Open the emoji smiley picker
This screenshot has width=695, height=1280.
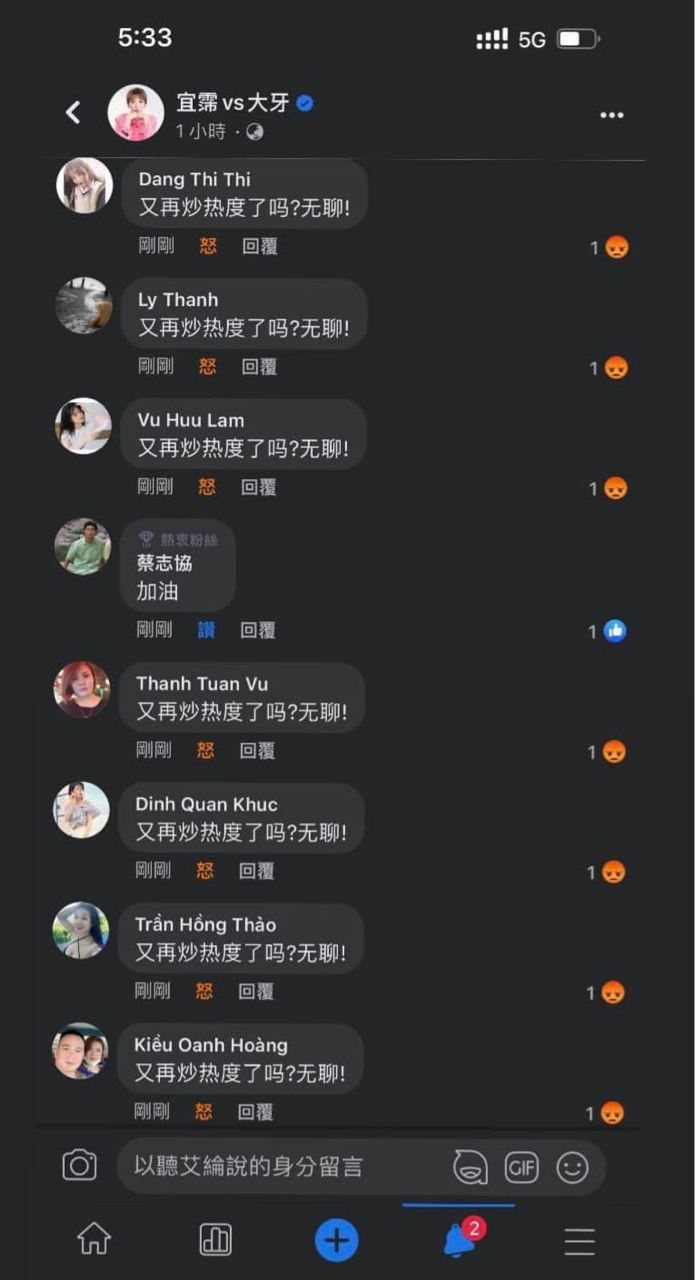click(572, 1166)
